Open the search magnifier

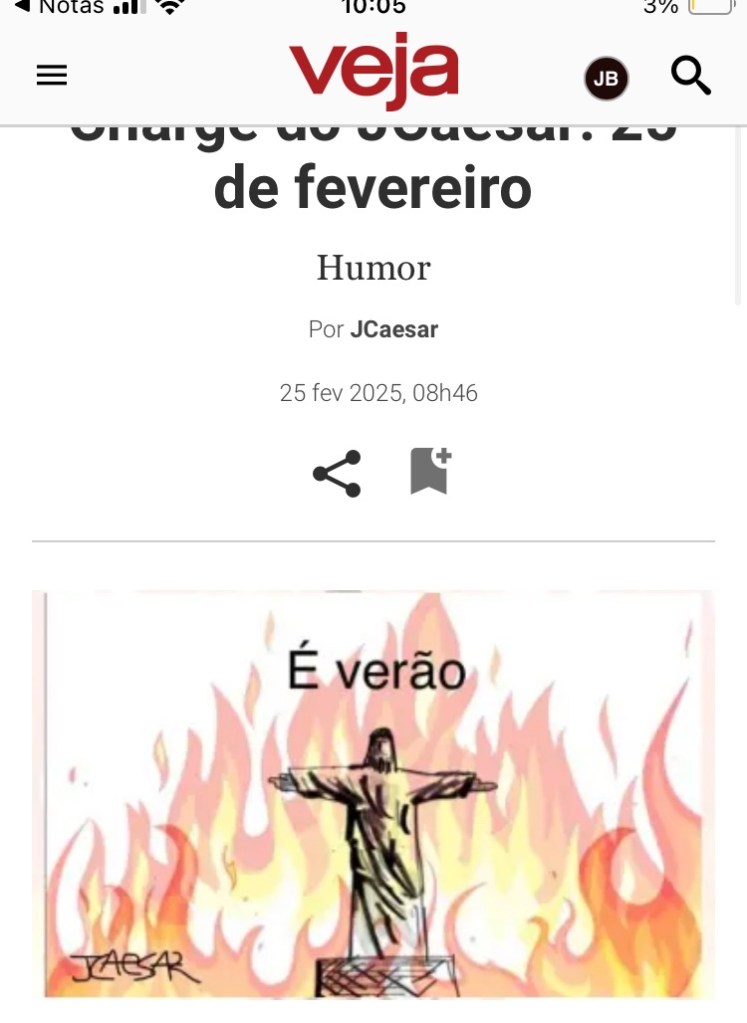click(690, 76)
